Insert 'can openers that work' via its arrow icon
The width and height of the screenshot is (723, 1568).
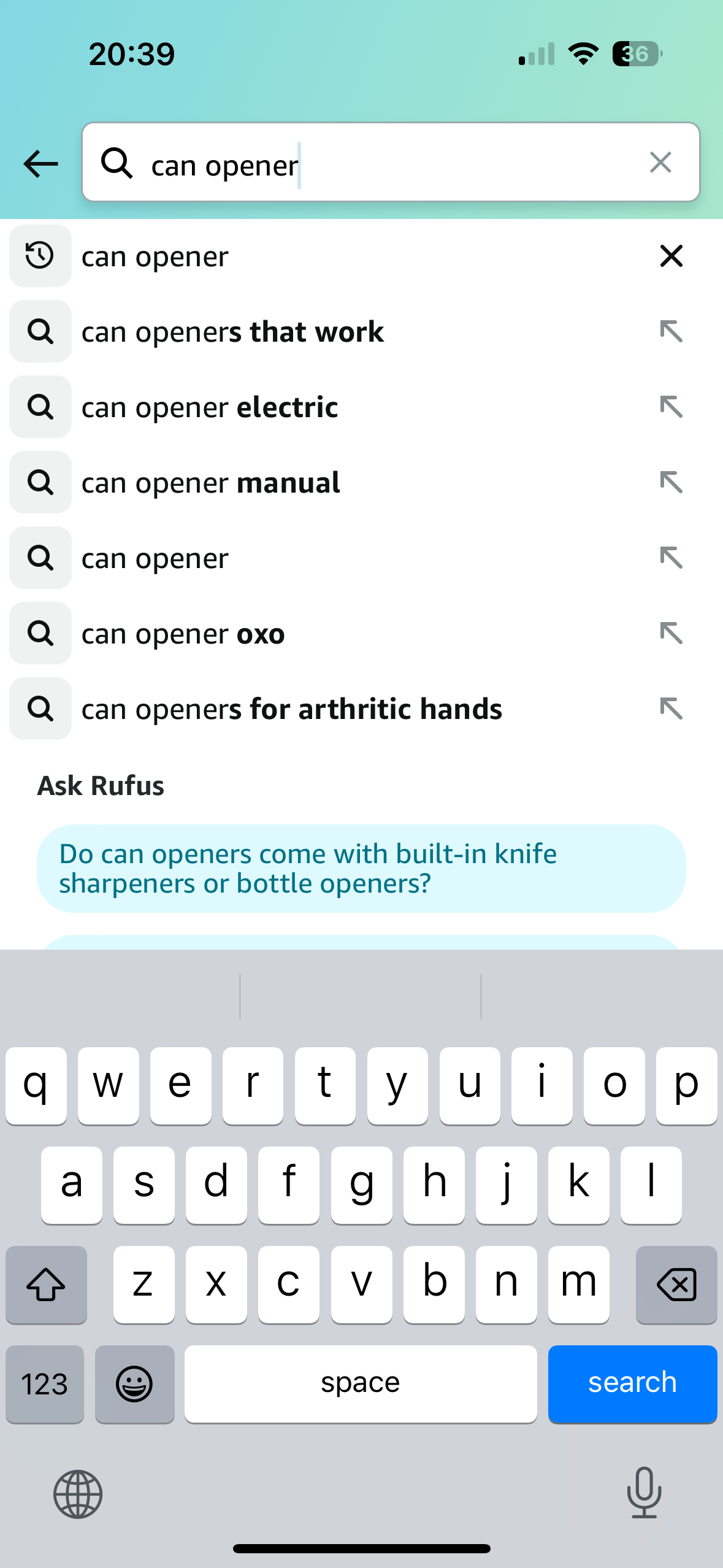coord(671,332)
